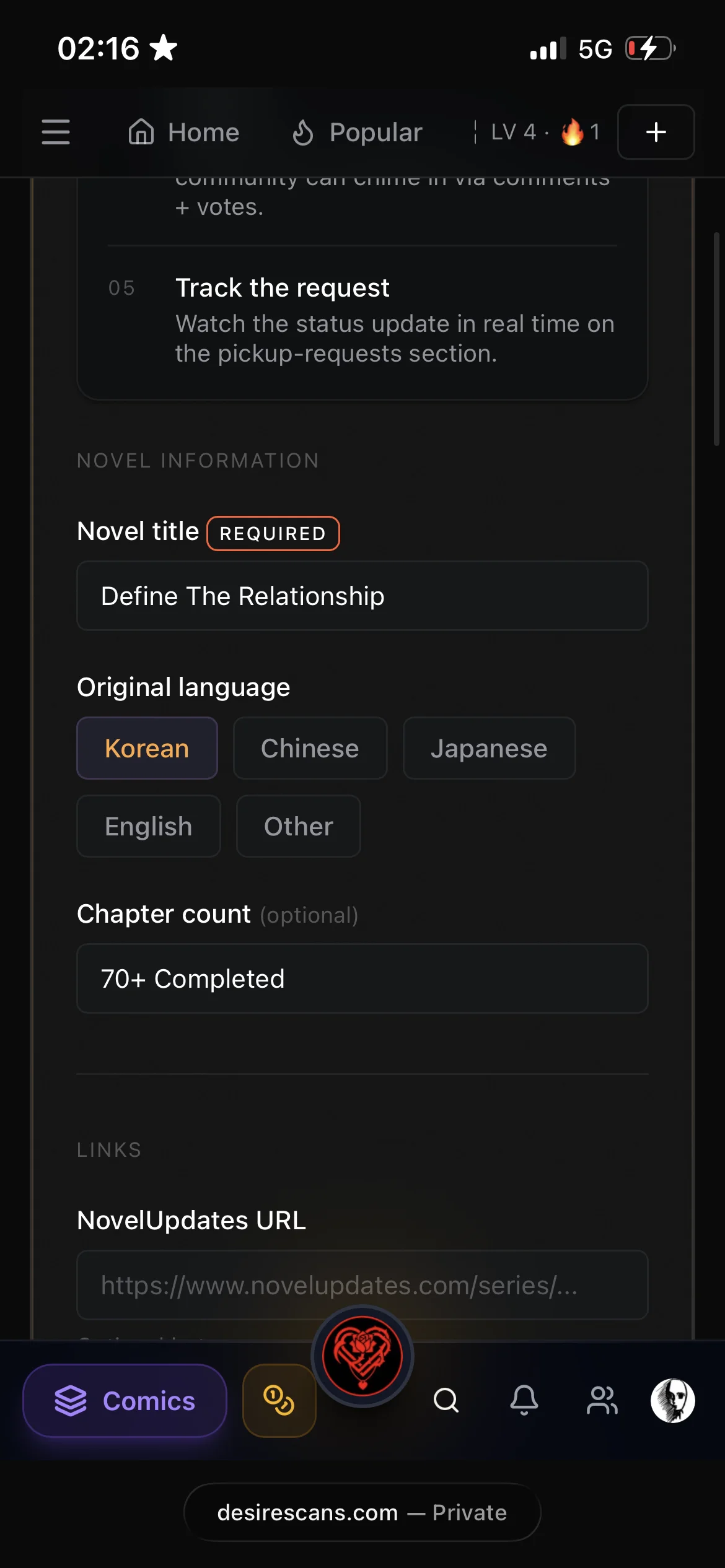This screenshot has width=725, height=1568.
Task: Pick Japanese as original language
Action: (x=489, y=748)
